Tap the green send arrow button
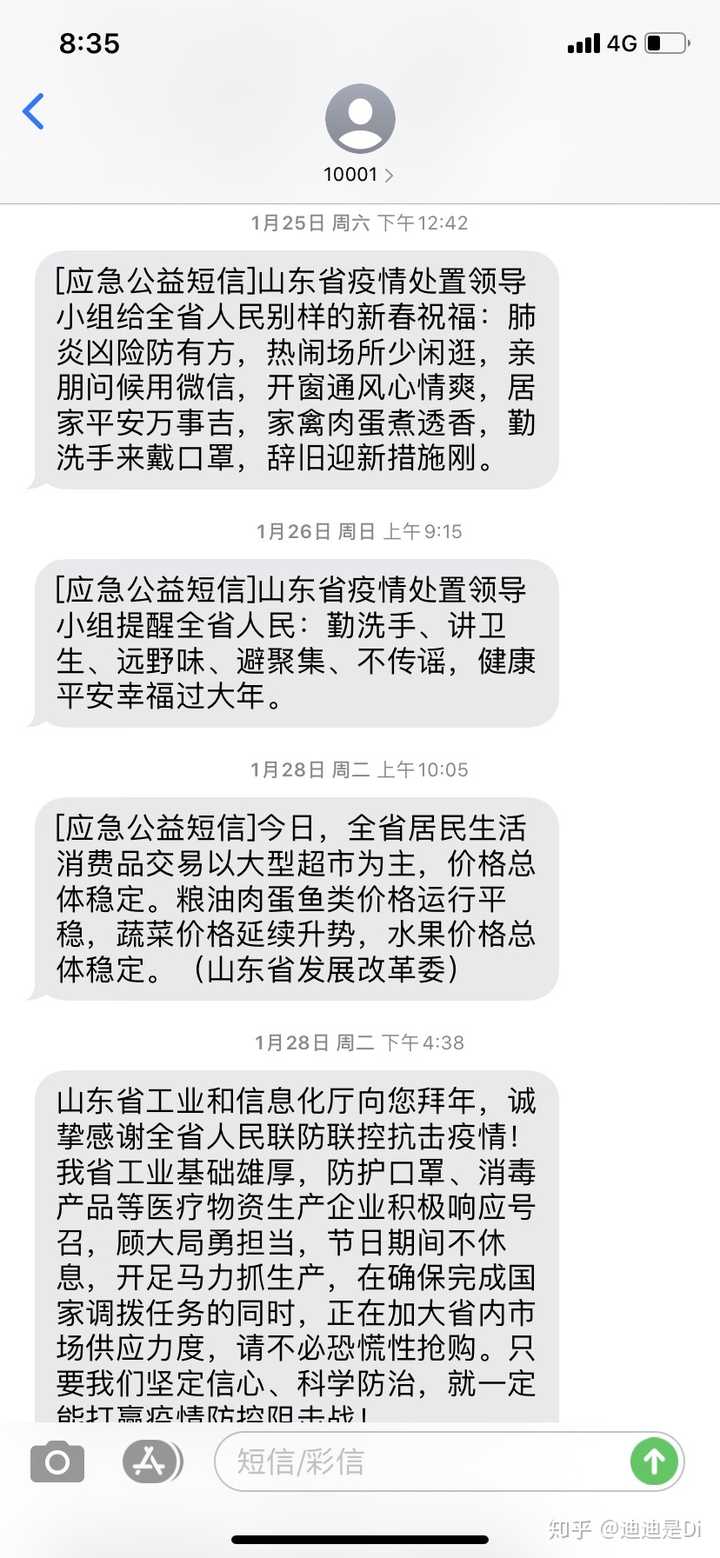Viewport: 720px width, 1558px height. (x=654, y=1462)
